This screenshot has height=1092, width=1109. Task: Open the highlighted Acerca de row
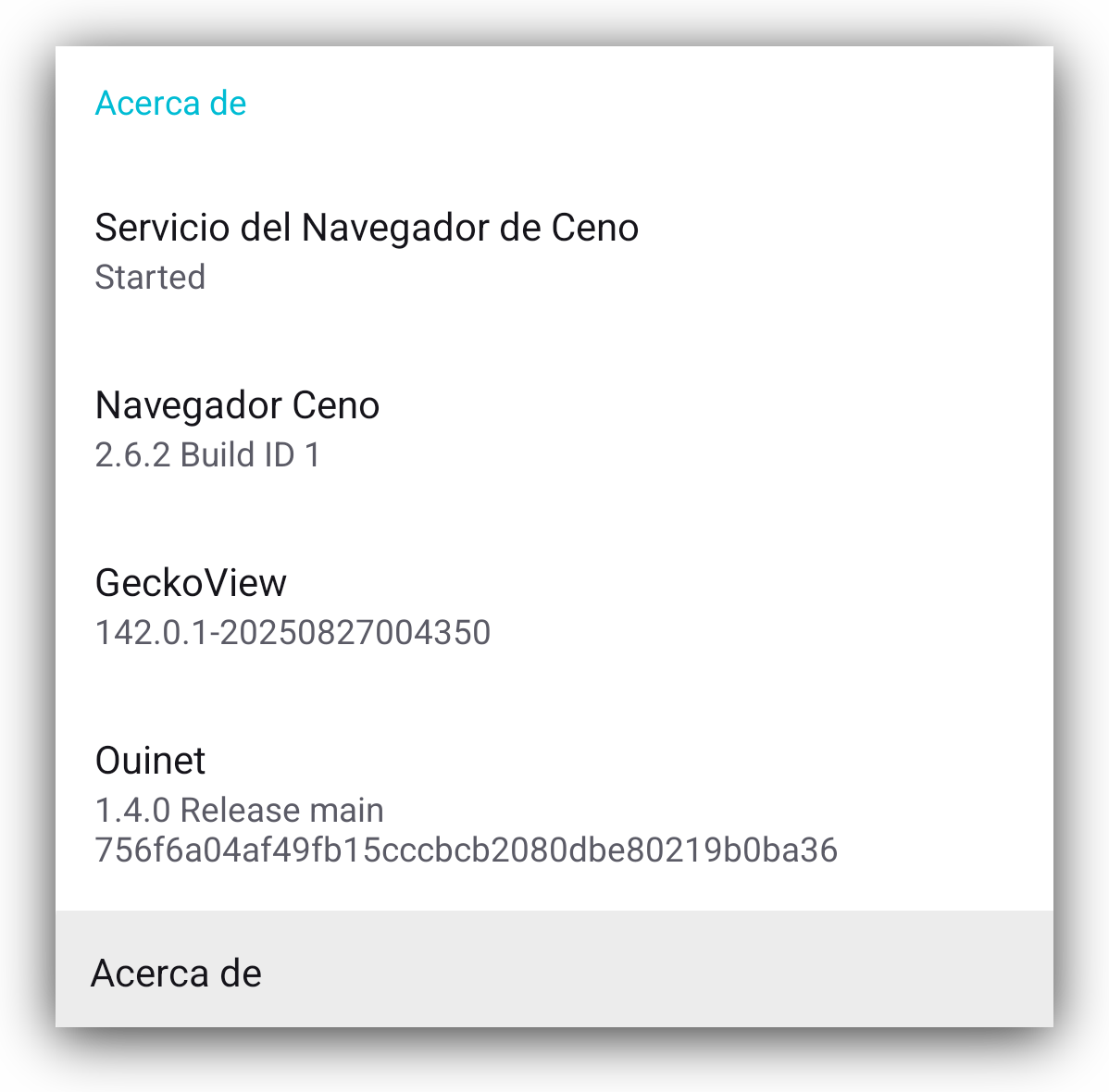click(554, 972)
